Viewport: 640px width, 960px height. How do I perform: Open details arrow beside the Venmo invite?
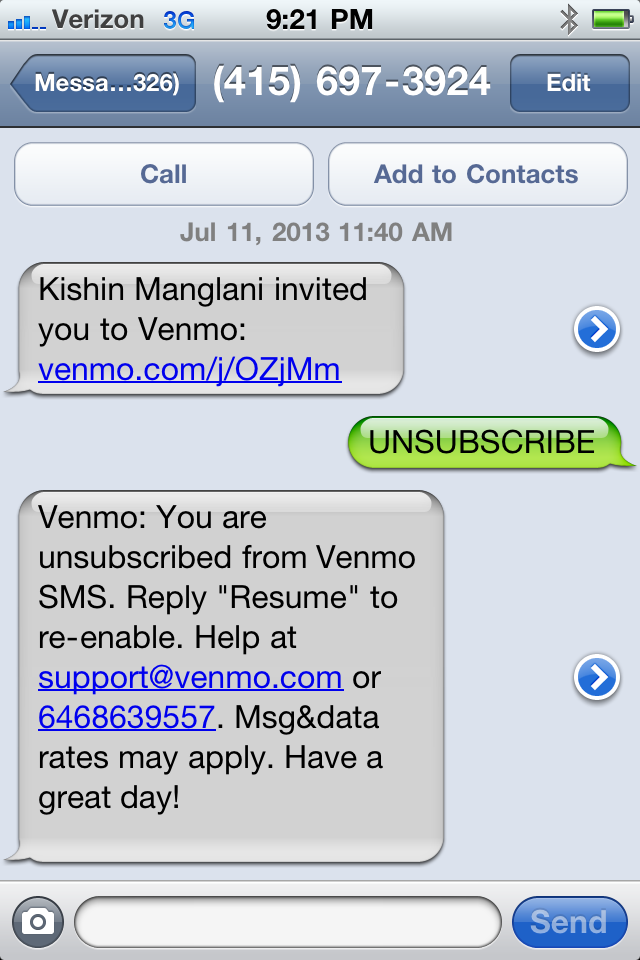(597, 330)
